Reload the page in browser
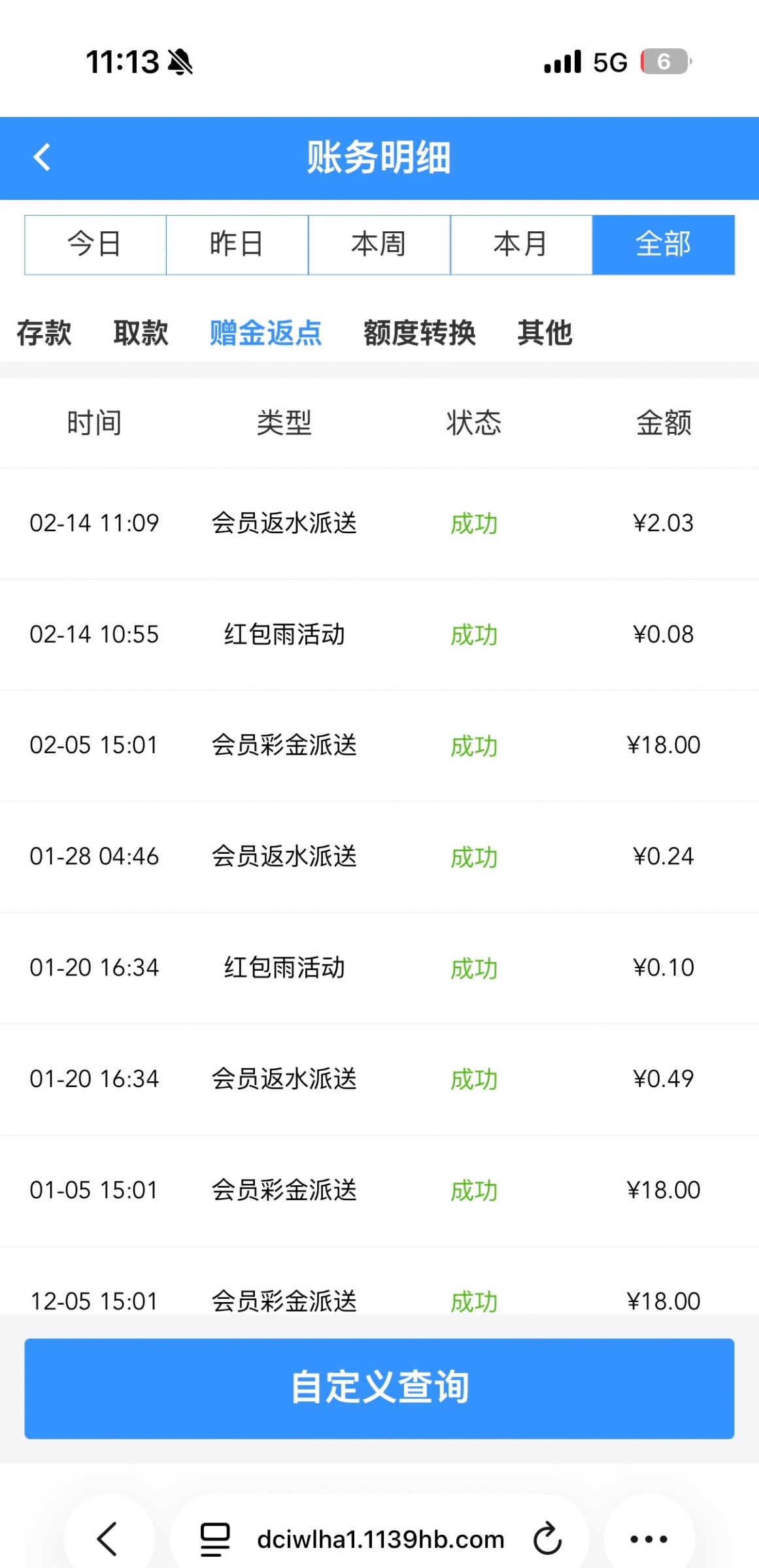The width and height of the screenshot is (759, 1568). [547, 1539]
